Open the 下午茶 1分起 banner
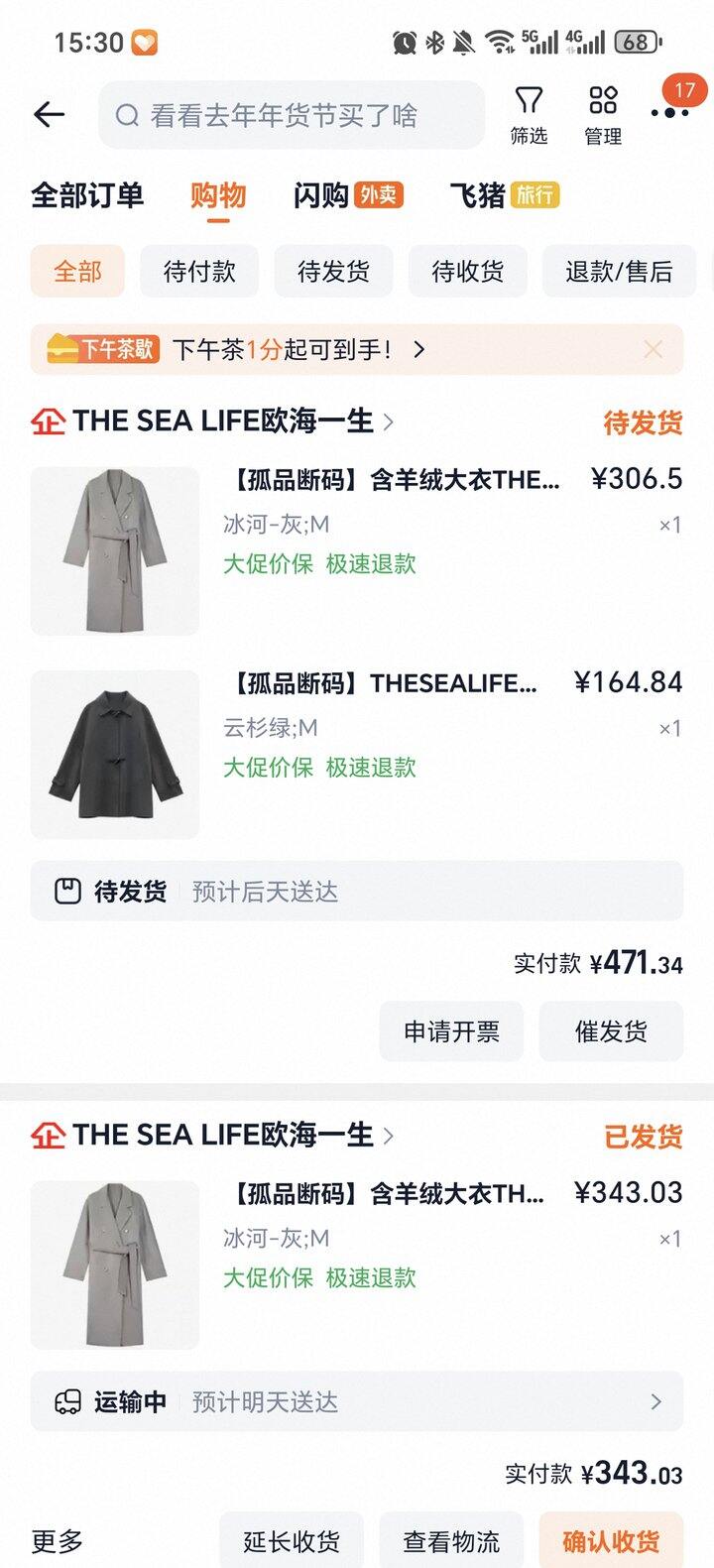Viewport: 714px width, 1568px height. [297, 349]
